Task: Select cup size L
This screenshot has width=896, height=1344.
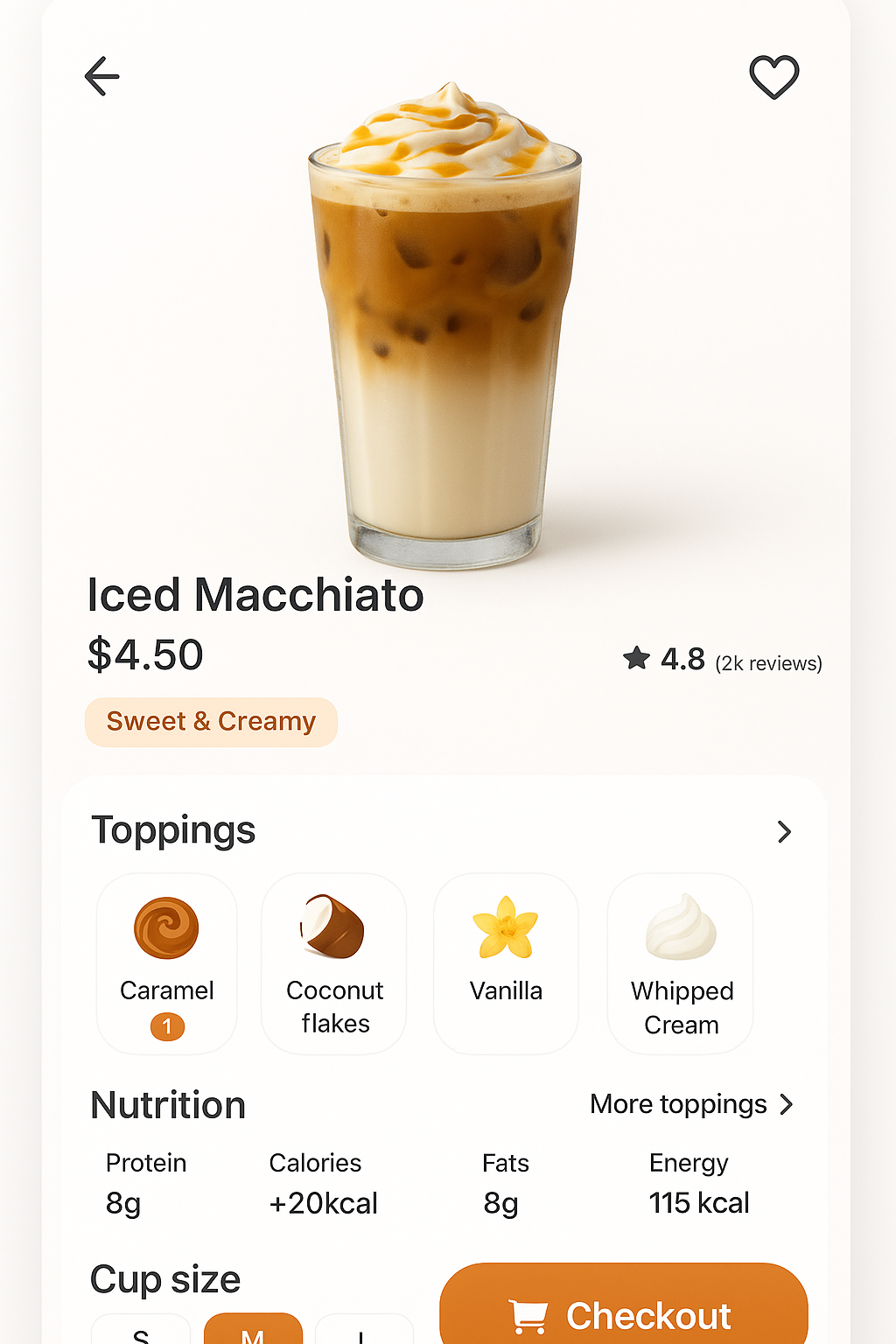Action: point(362,1331)
